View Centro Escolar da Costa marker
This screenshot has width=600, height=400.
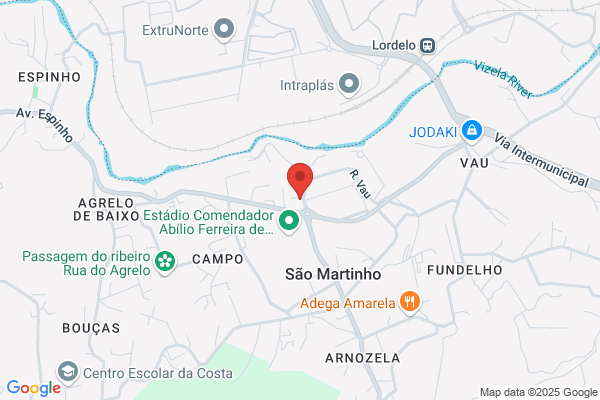tap(68, 372)
